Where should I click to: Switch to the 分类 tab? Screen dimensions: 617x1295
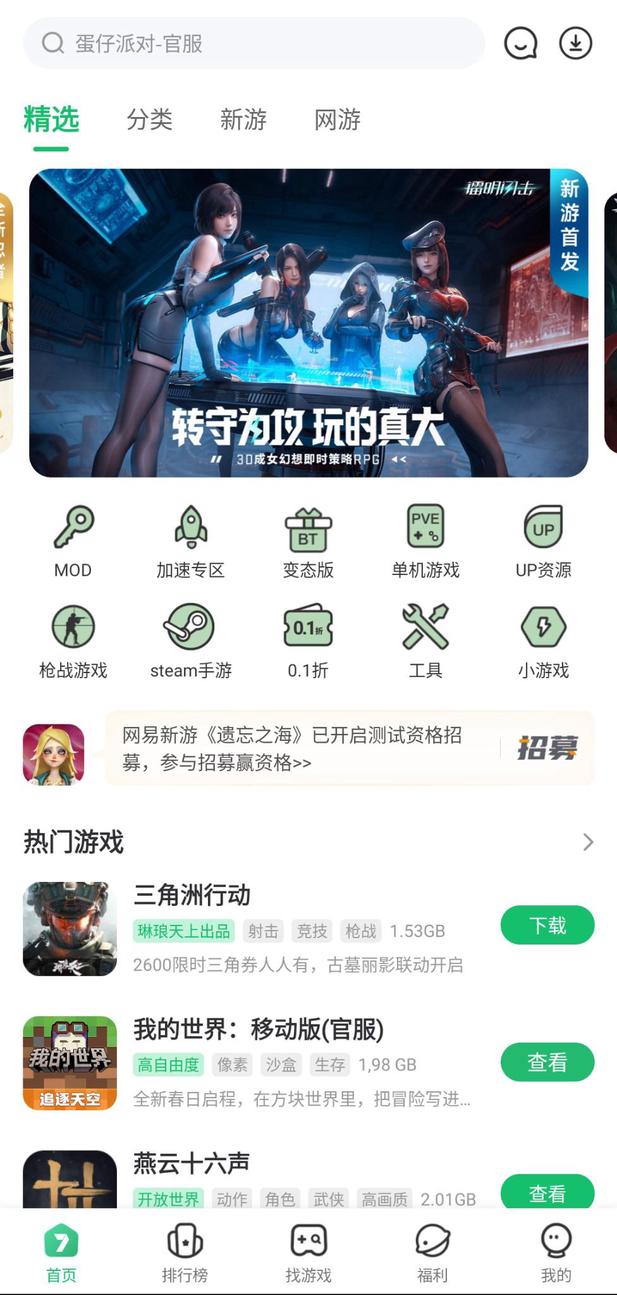pos(150,120)
